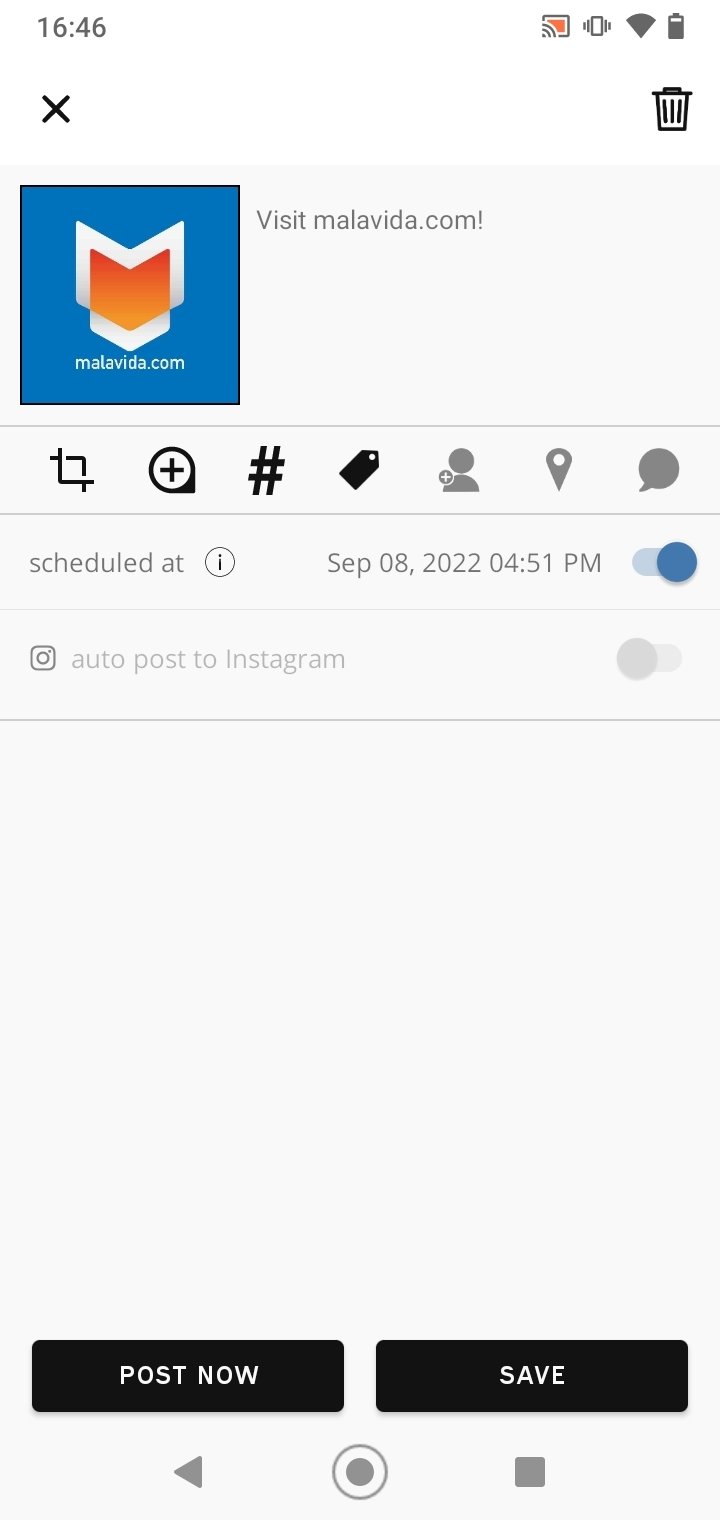
Task: Delete this post with the trash icon
Action: [672, 108]
